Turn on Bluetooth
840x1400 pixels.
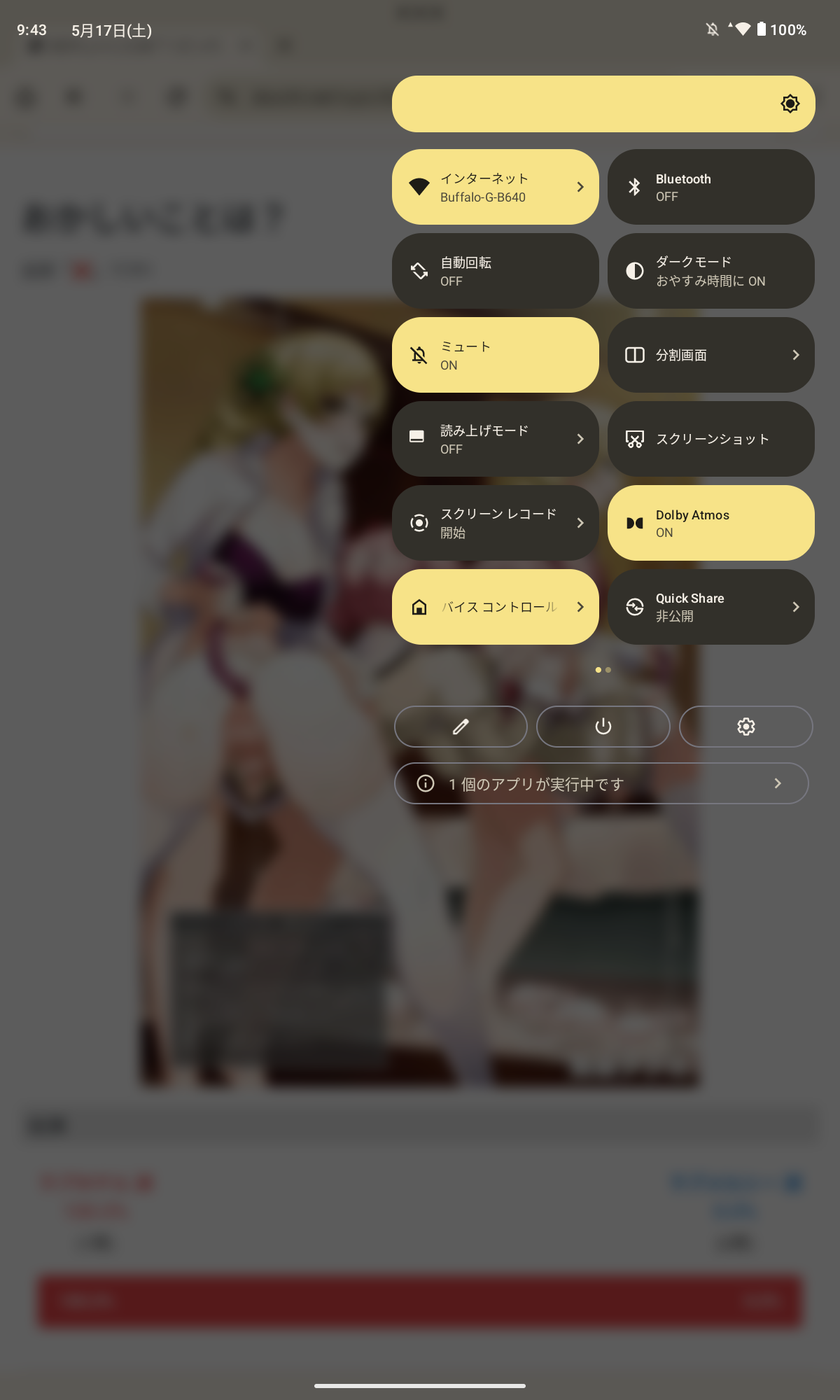click(x=710, y=187)
